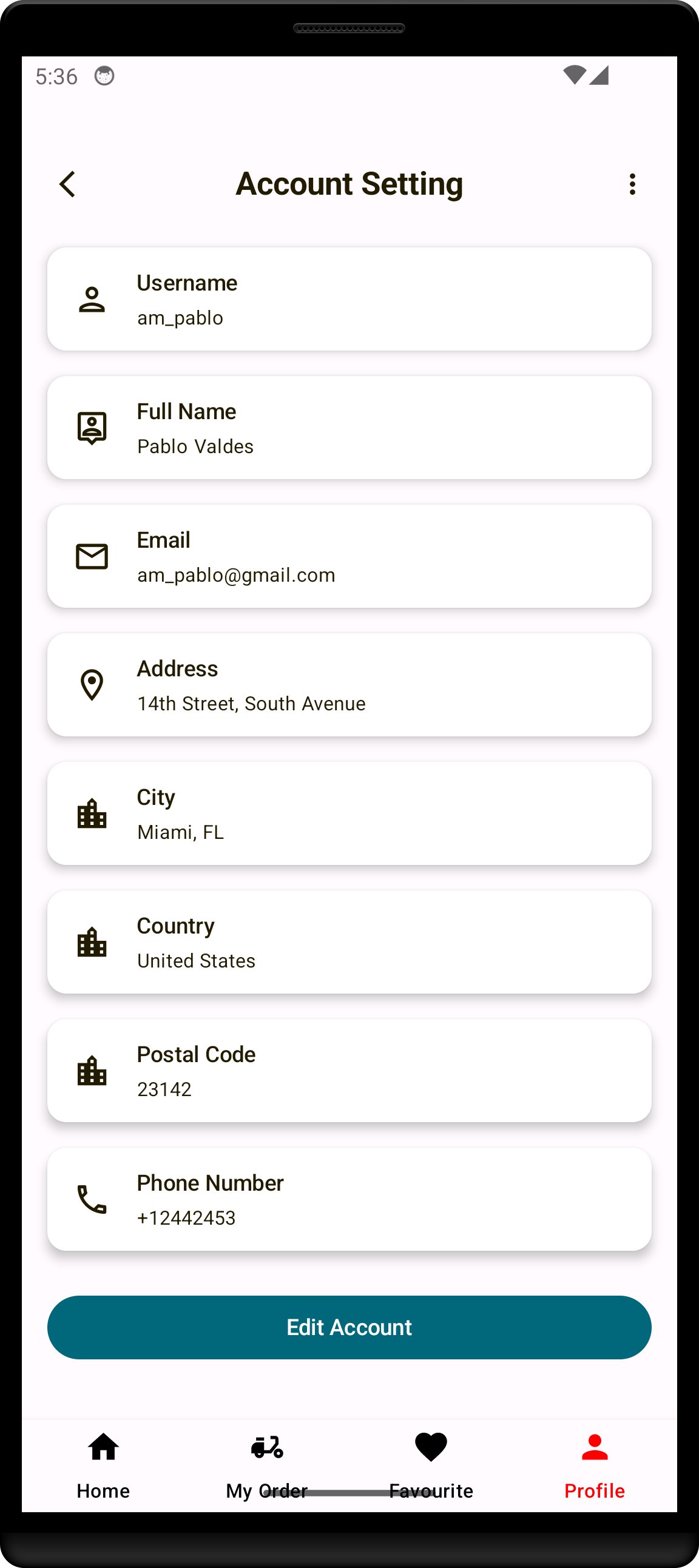The width and height of the screenshot is (699, 1568).
Task: Open the three-dot overflow menu
Action: pyautogui.click(x=632, y=184)
